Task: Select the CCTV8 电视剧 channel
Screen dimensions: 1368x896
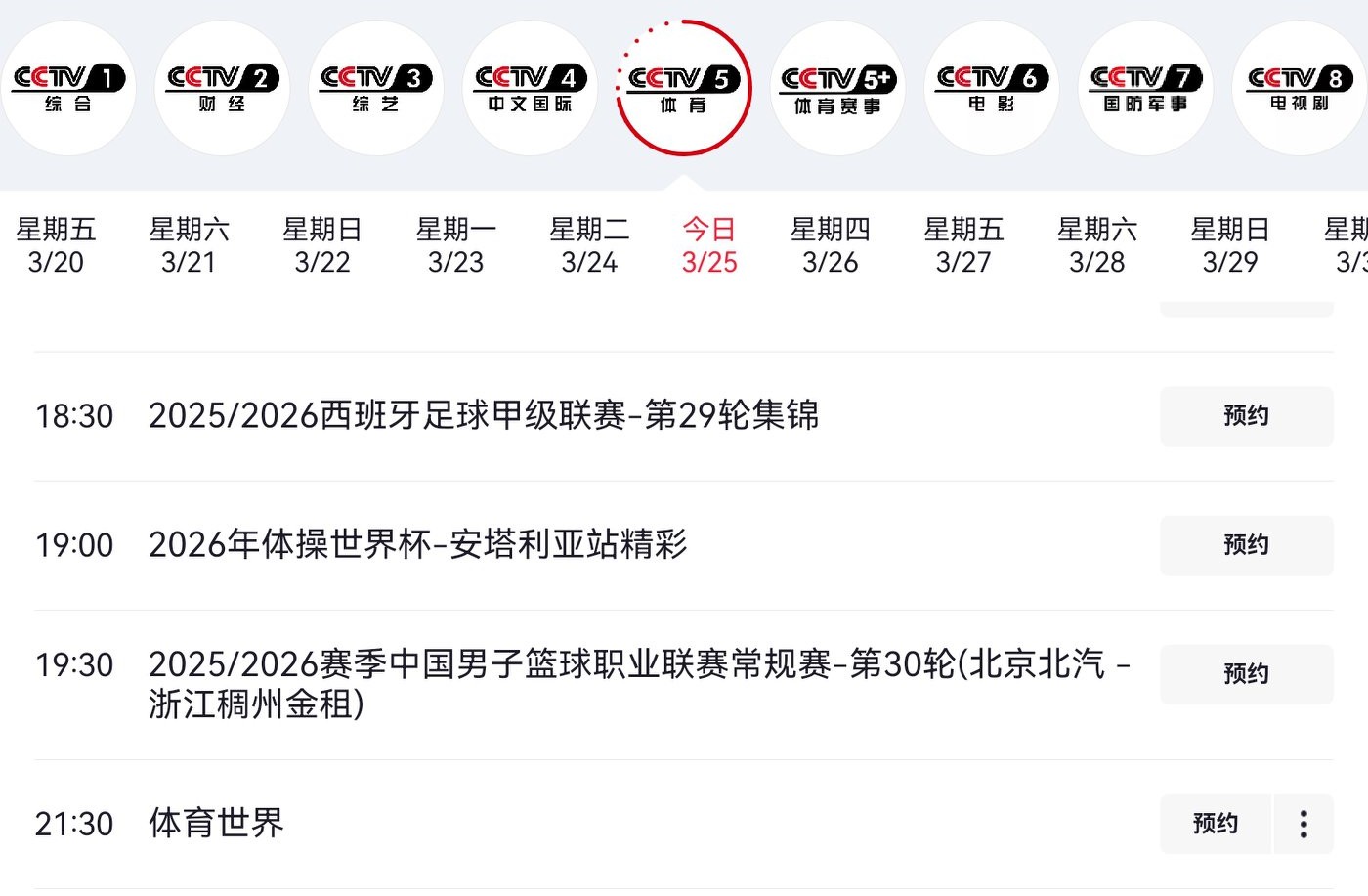Action: (x=1300, y=88)
